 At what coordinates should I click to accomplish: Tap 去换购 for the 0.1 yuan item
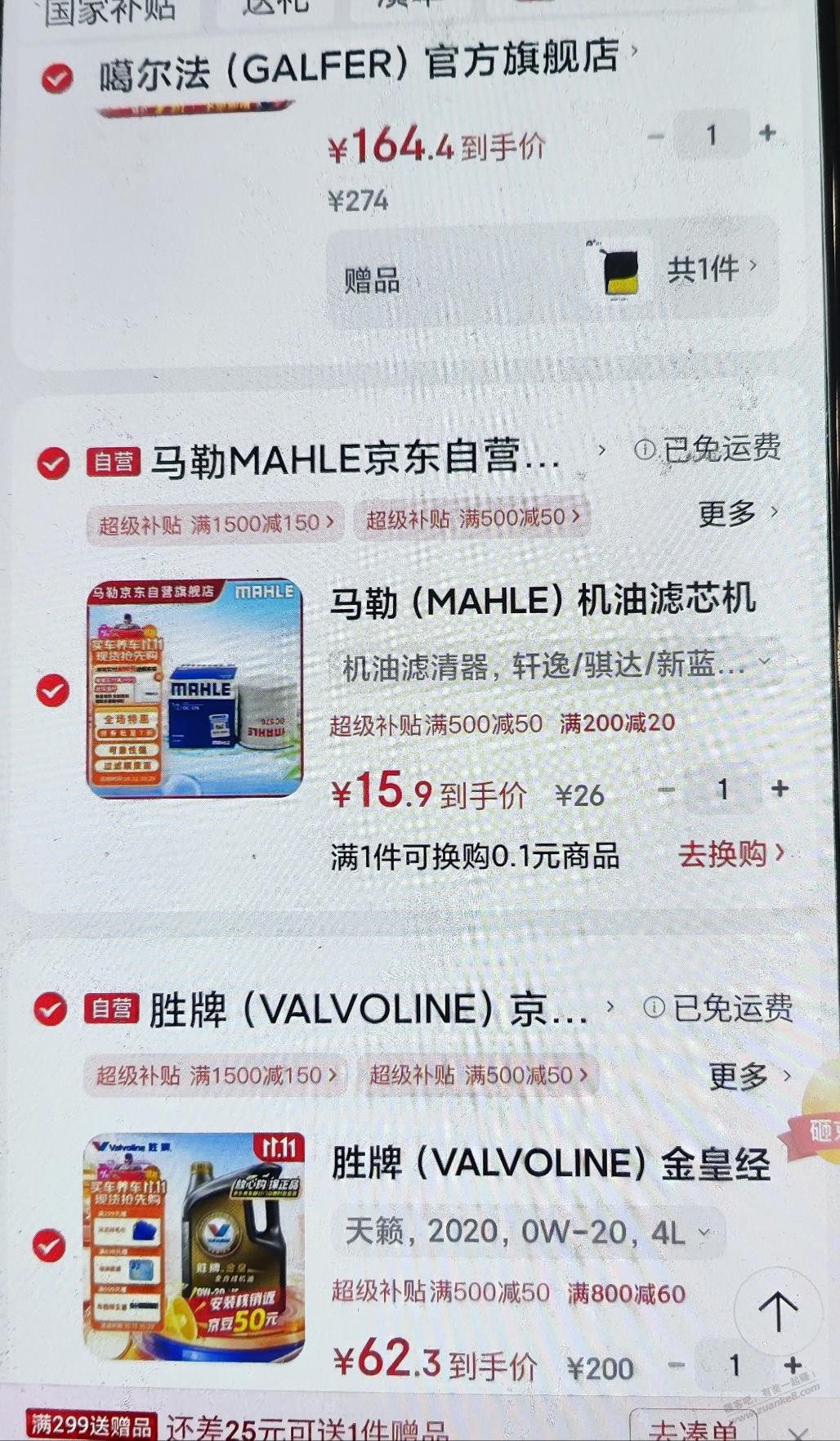730,854
